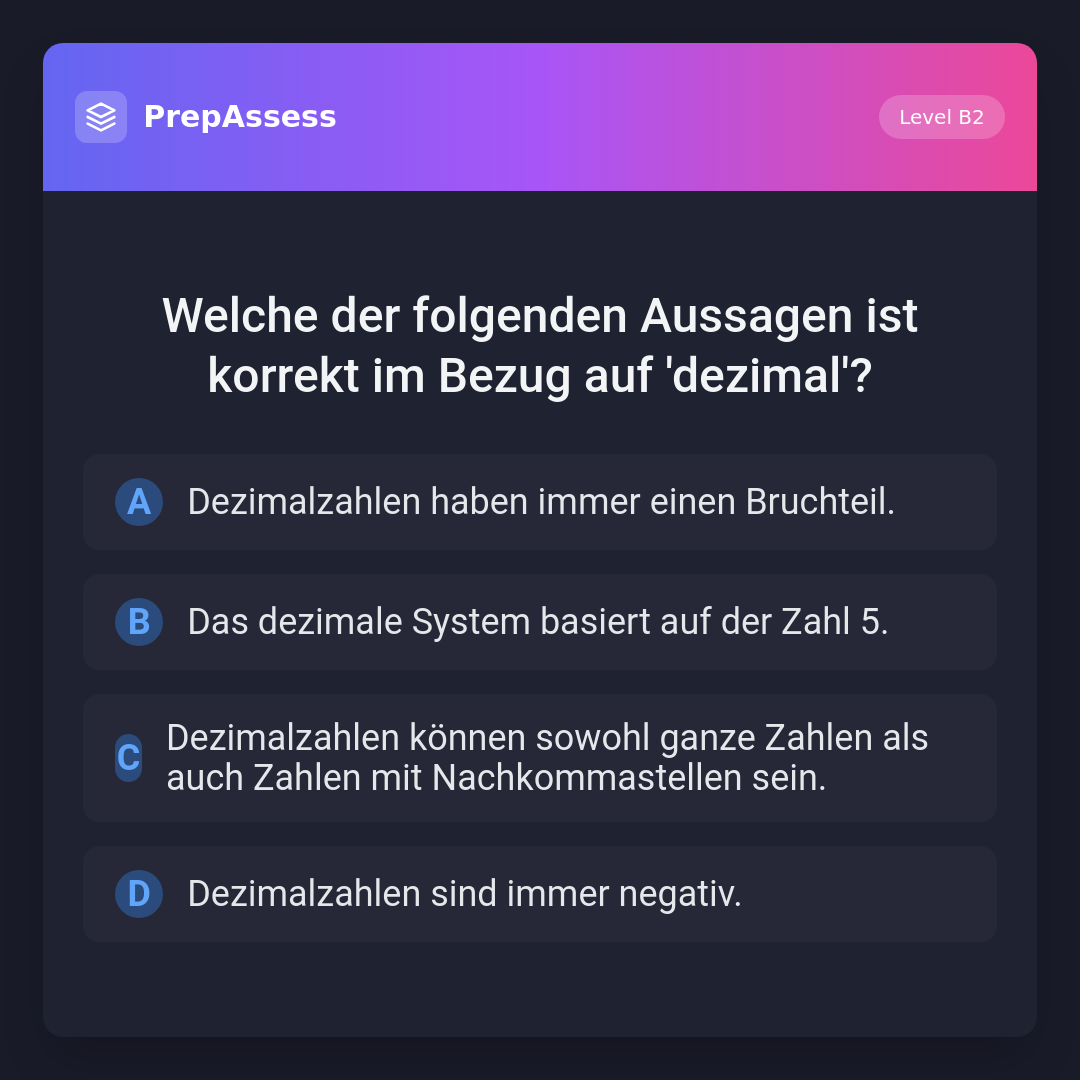
Task: Choose answer B: system based on 5
Action: 540,622
